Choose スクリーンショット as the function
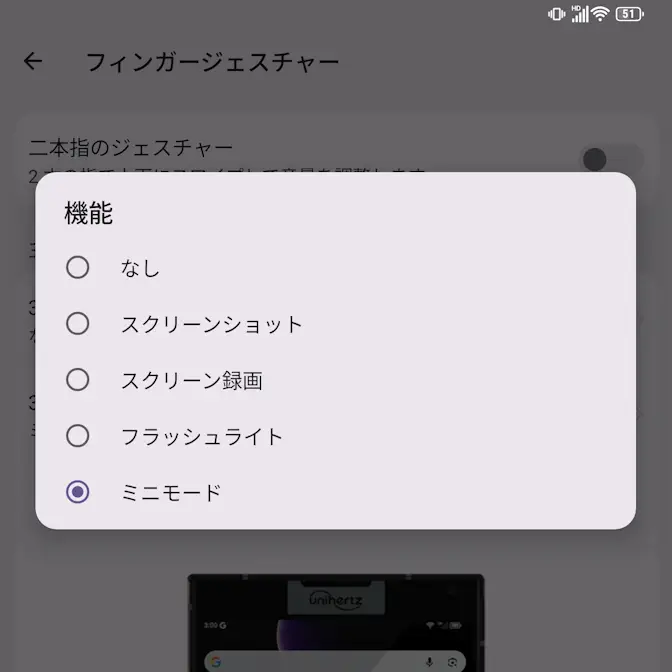 (77, 324)
